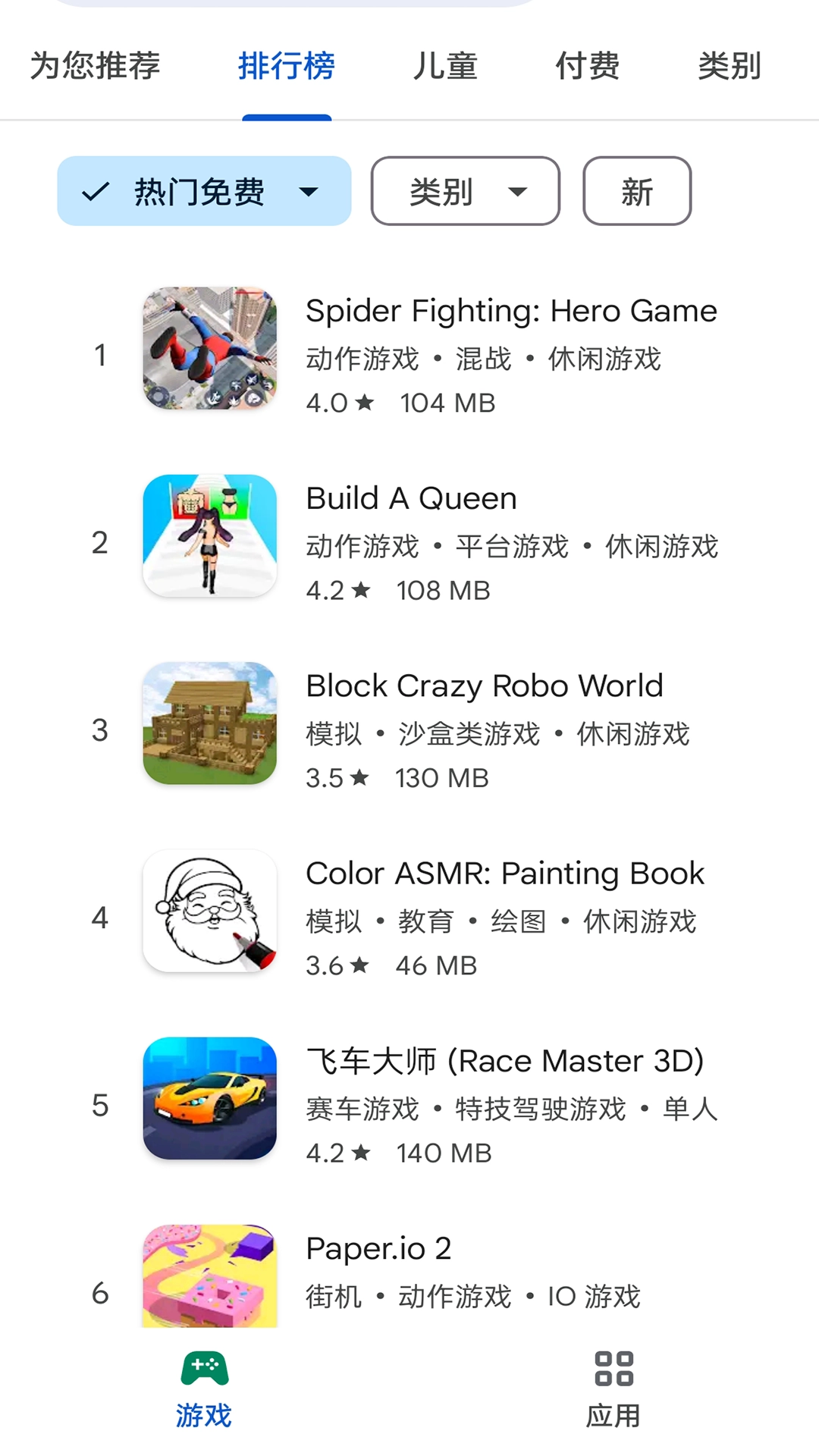This screenshot has height=1456, width=819.
Task: Tap the 新 filter button
Action: coord(636,192)
